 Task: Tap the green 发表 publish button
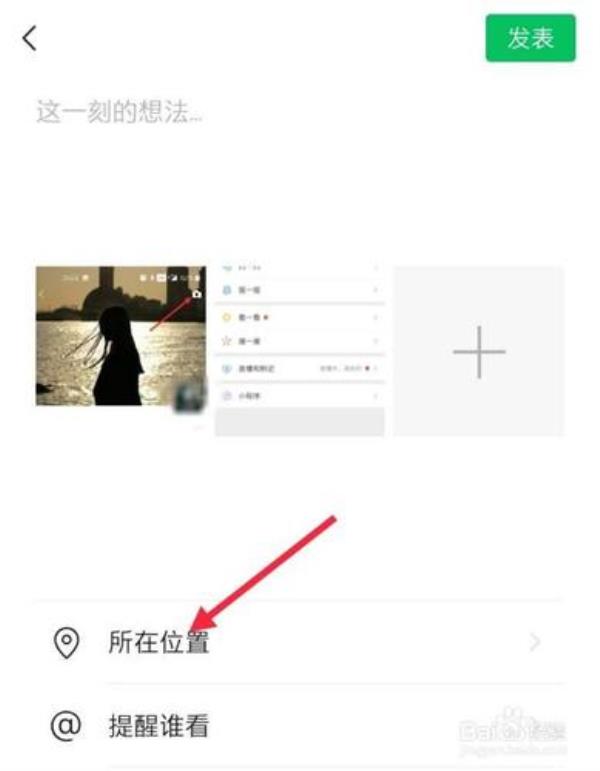(530, 39)
